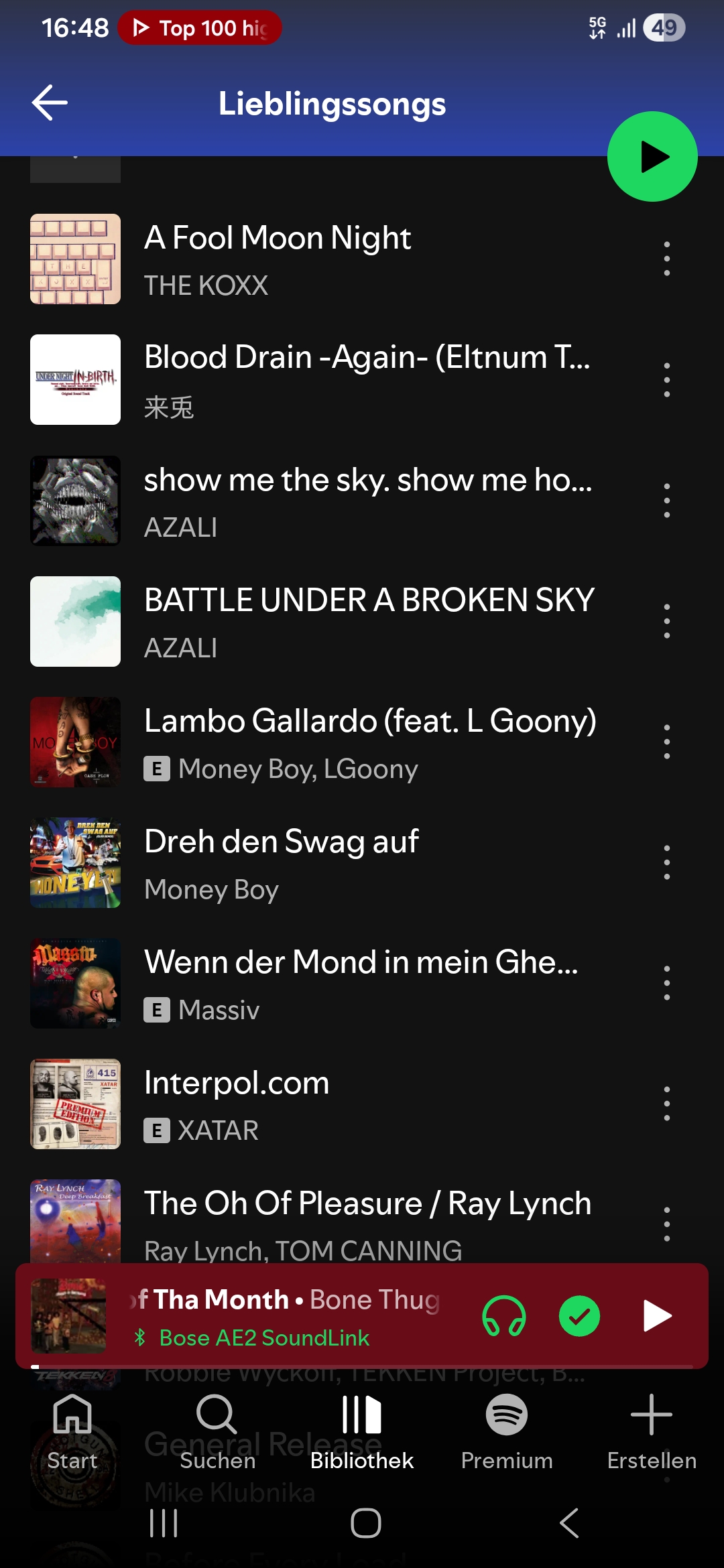Open options for A Fool Moon Night
724x1568 pixels.
coord(666,259)
